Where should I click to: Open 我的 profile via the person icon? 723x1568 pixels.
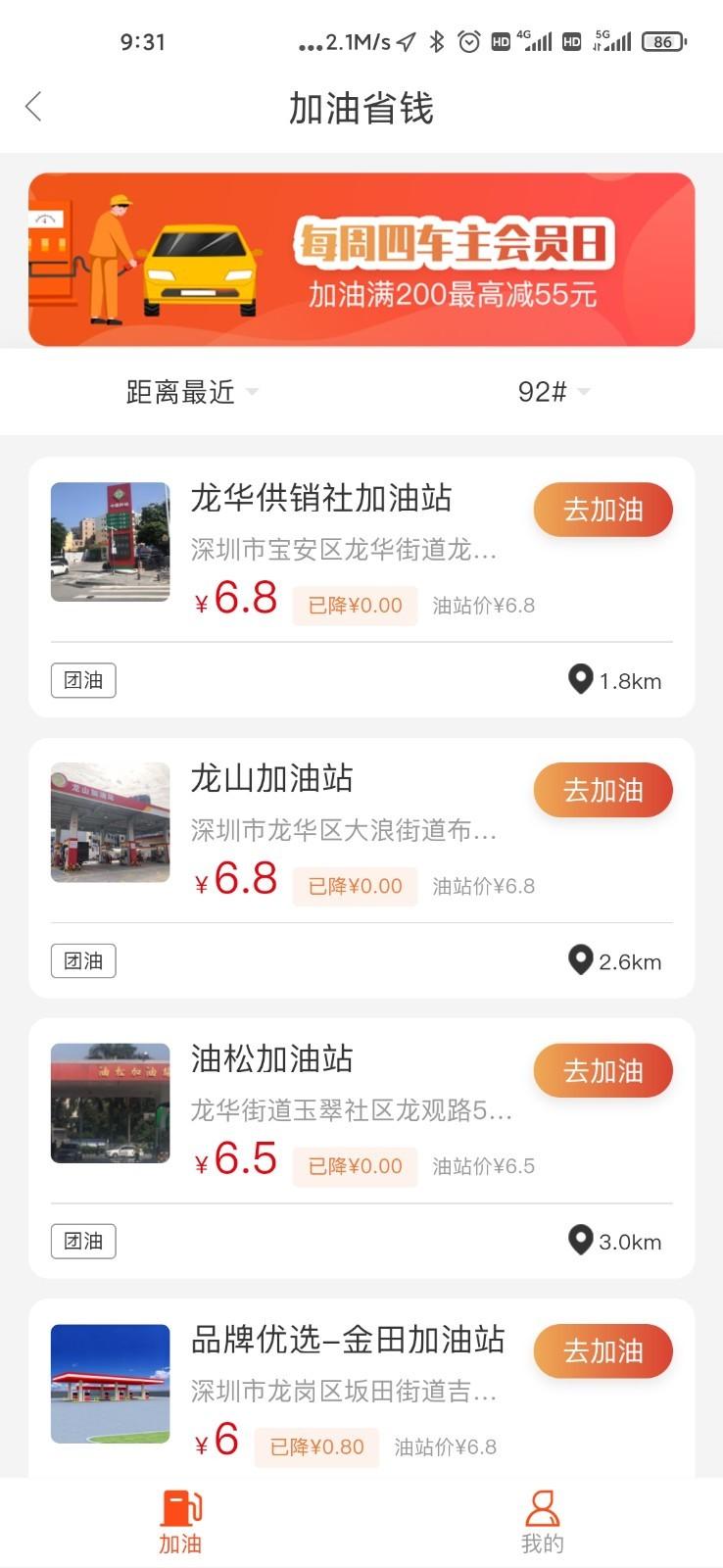[542, 1504]
